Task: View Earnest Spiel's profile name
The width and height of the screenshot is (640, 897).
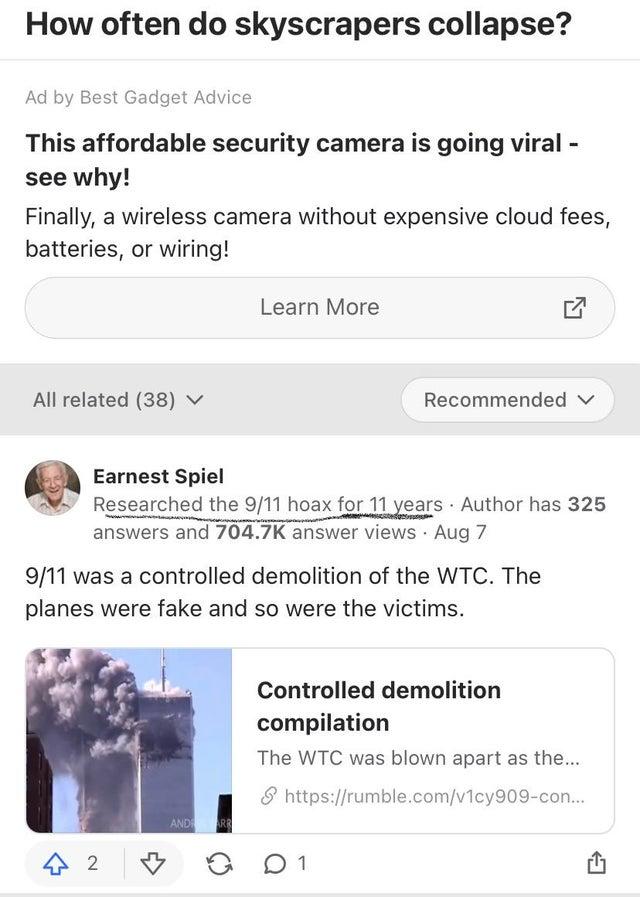Action: pyautogui.click(x=158, y=476)
